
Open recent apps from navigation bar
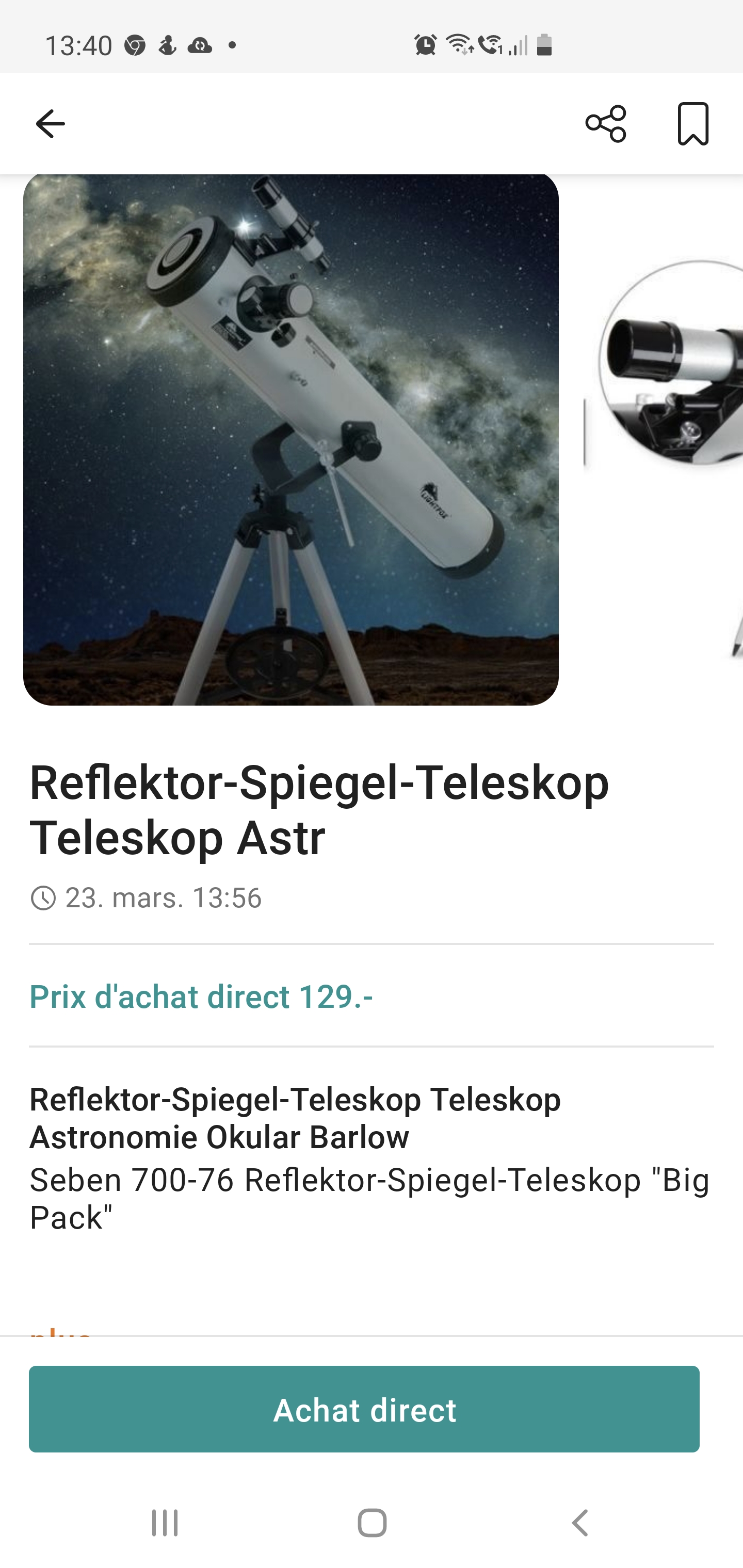(165, 1523)
